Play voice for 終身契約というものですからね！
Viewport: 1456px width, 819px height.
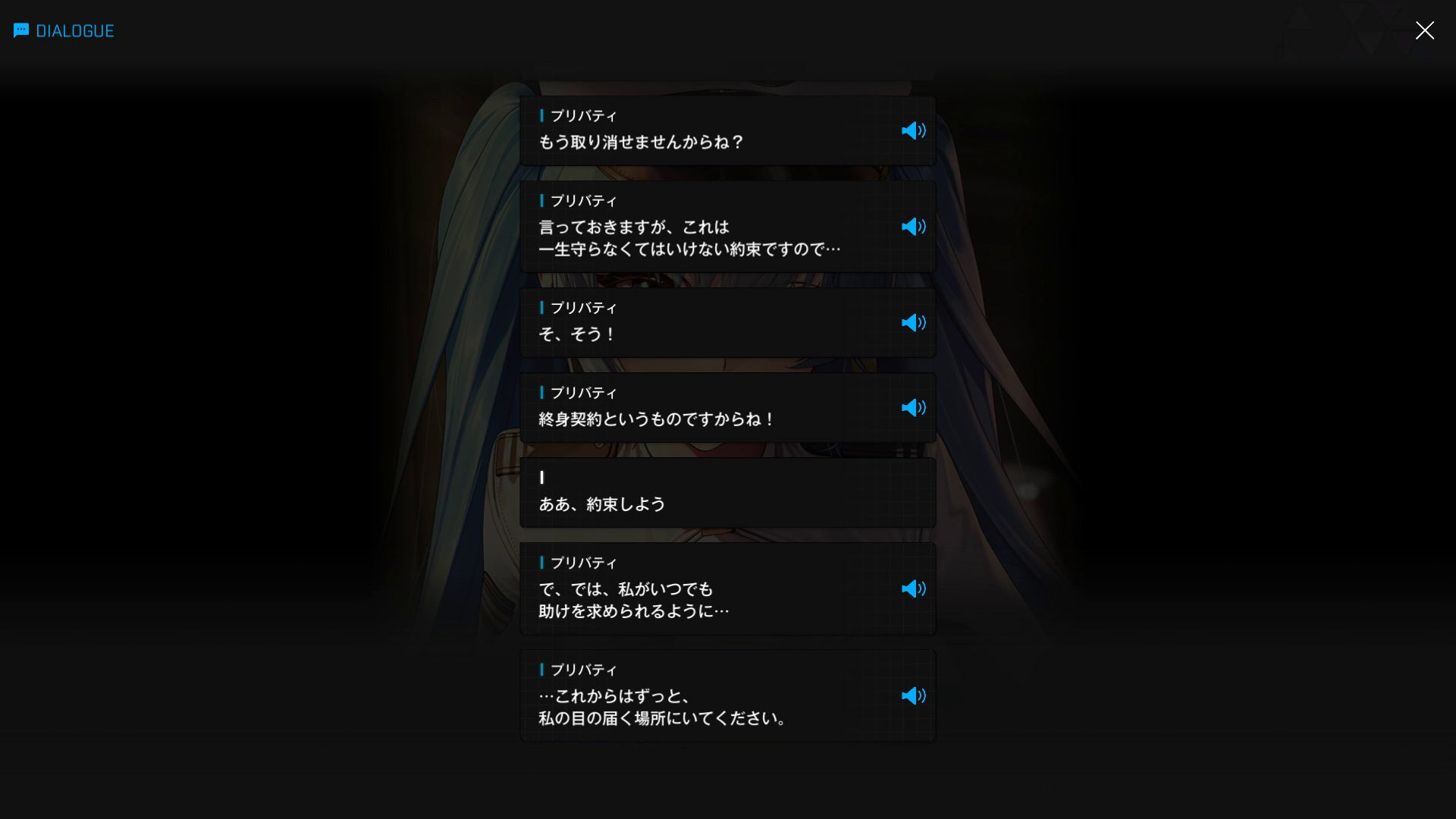913,407
